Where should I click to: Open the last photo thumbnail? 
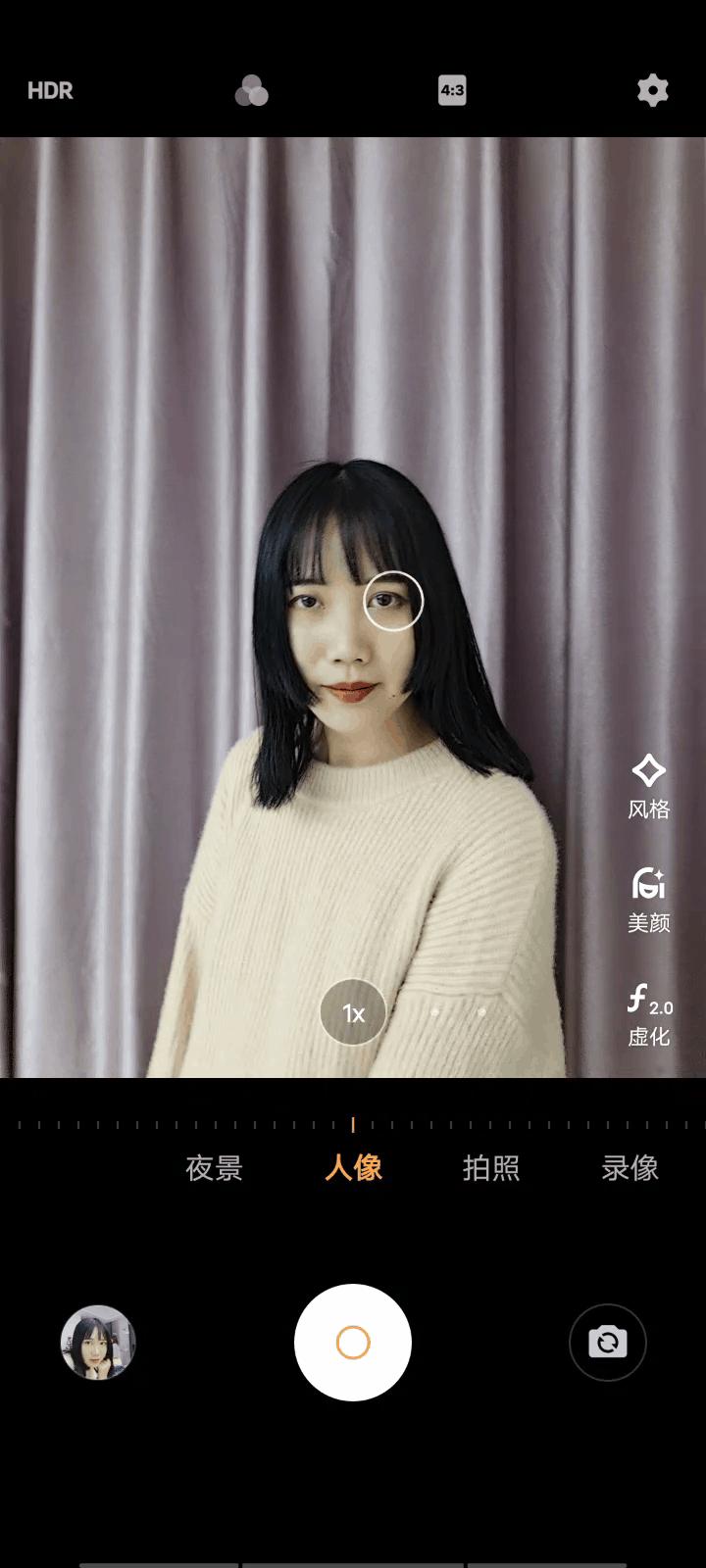pos(98,1343)
